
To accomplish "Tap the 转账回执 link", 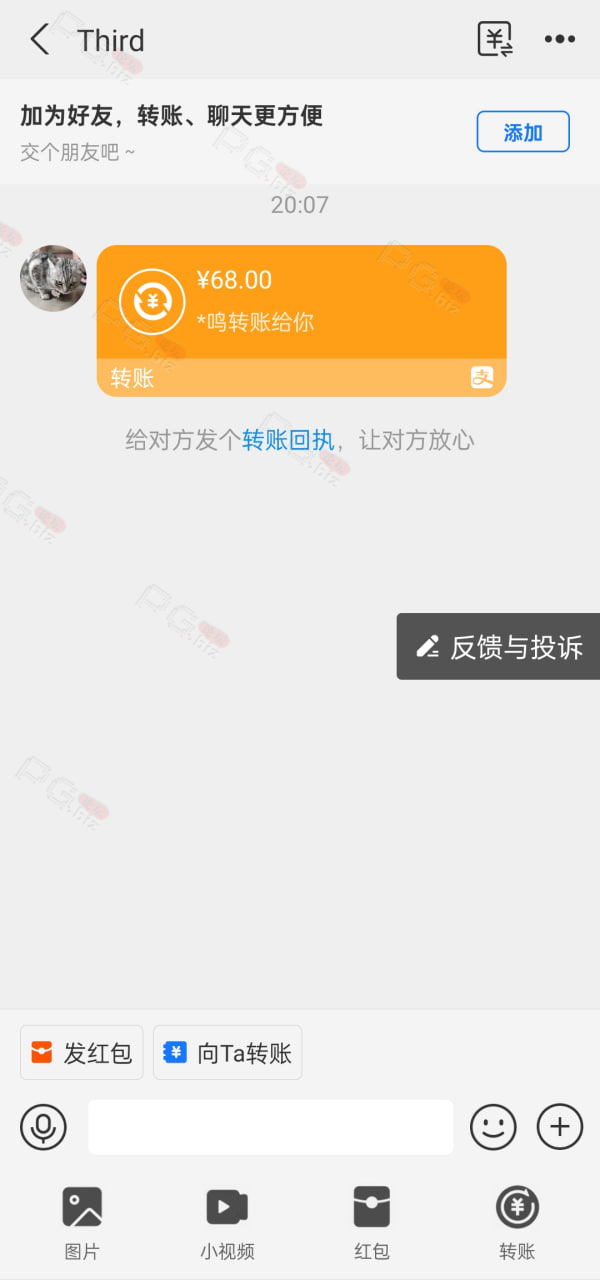I will pyautogui.click(x=288, y=440).
